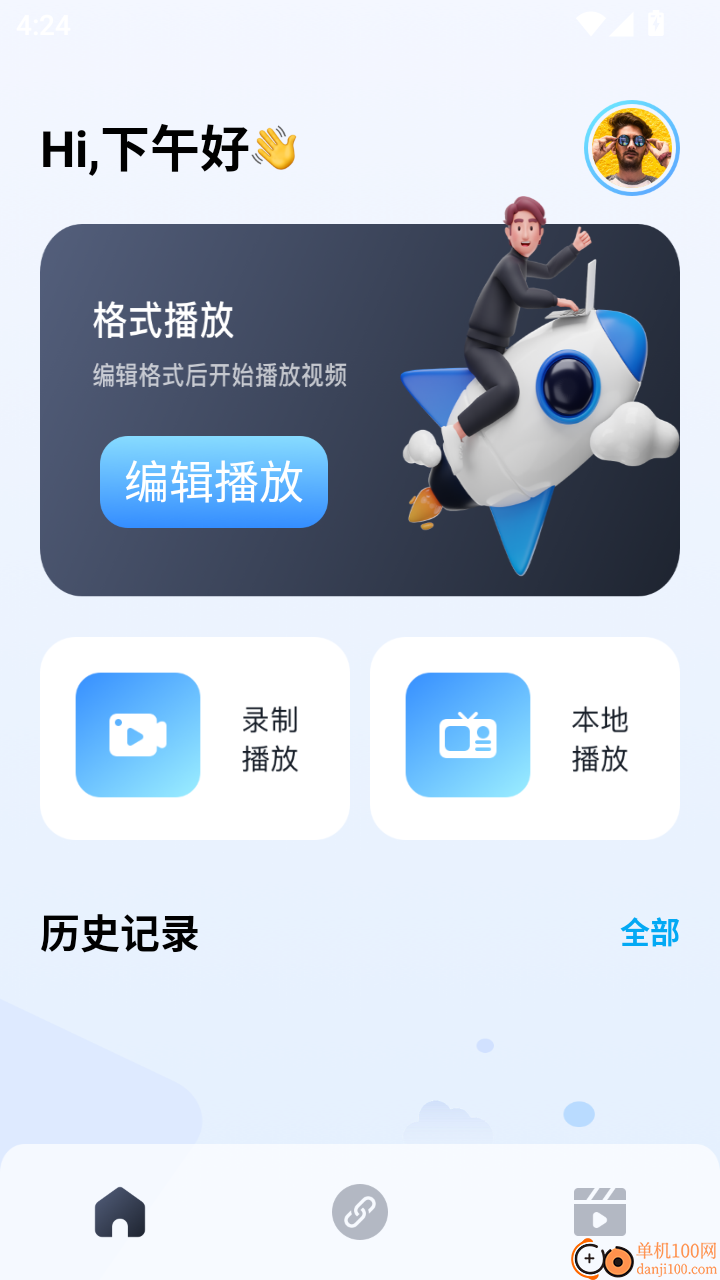Click the blue camera icon for 录制播放

pyautogui.click(x=137, y=735)
